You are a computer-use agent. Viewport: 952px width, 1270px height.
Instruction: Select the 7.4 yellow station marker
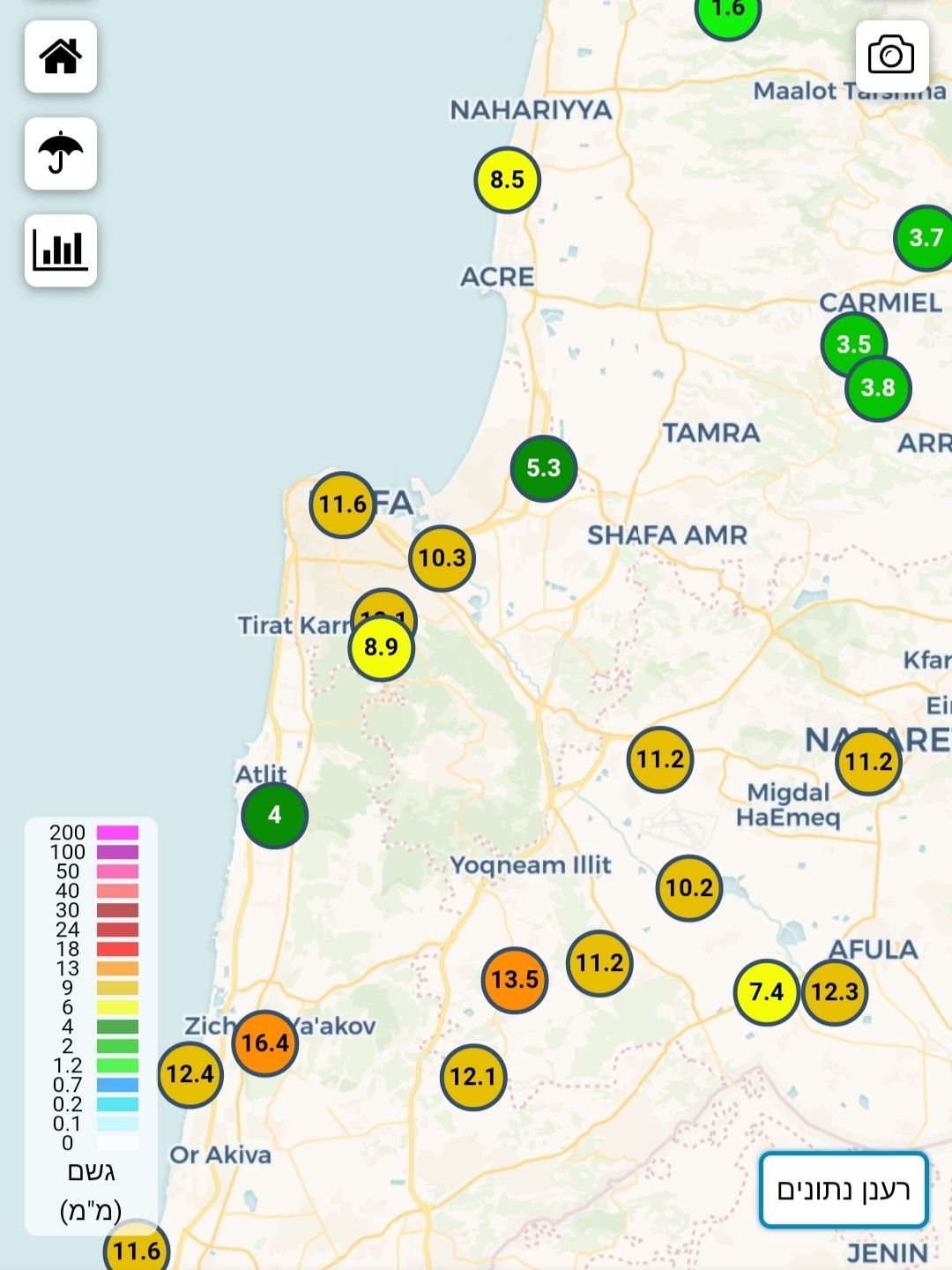coord(766,992)
